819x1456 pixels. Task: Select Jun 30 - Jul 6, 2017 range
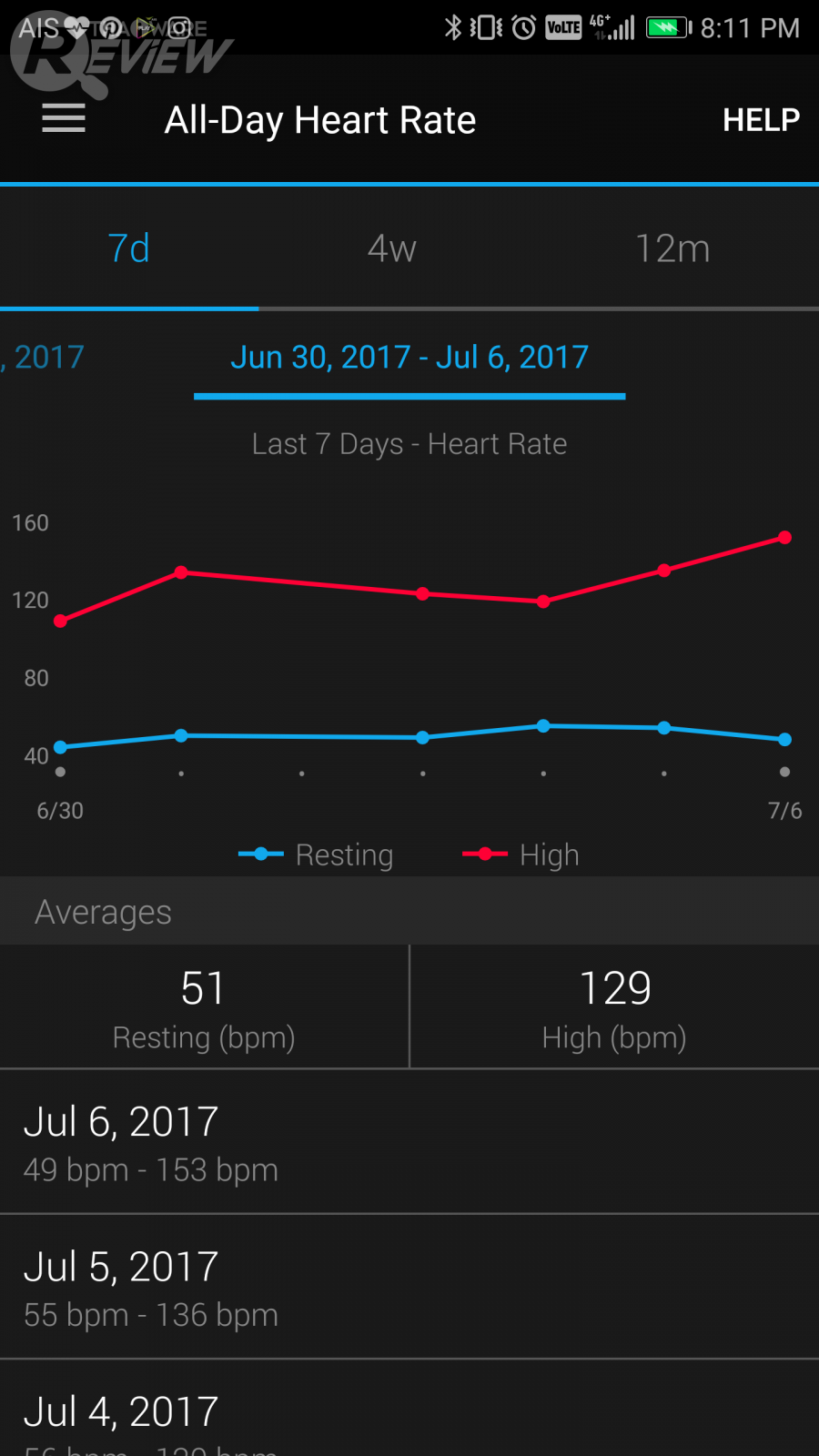[x=409, y=358]
